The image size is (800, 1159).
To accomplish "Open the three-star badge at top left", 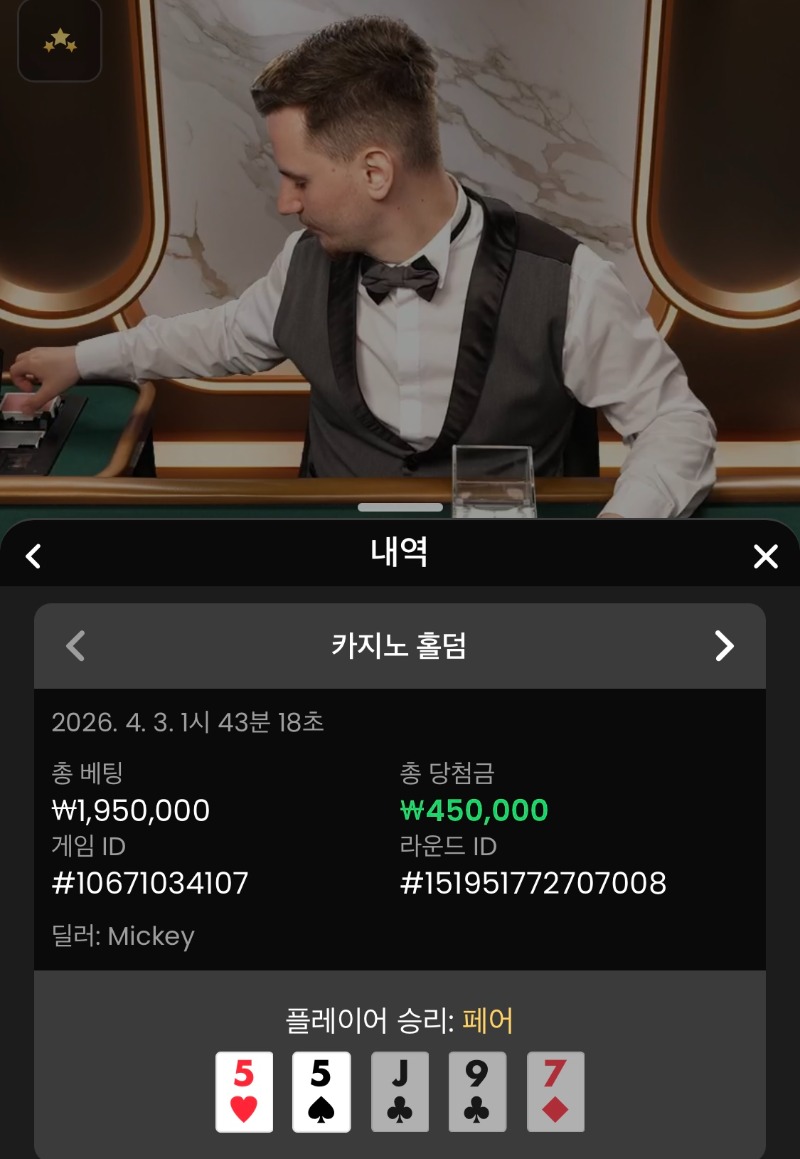I will (60, 41).
